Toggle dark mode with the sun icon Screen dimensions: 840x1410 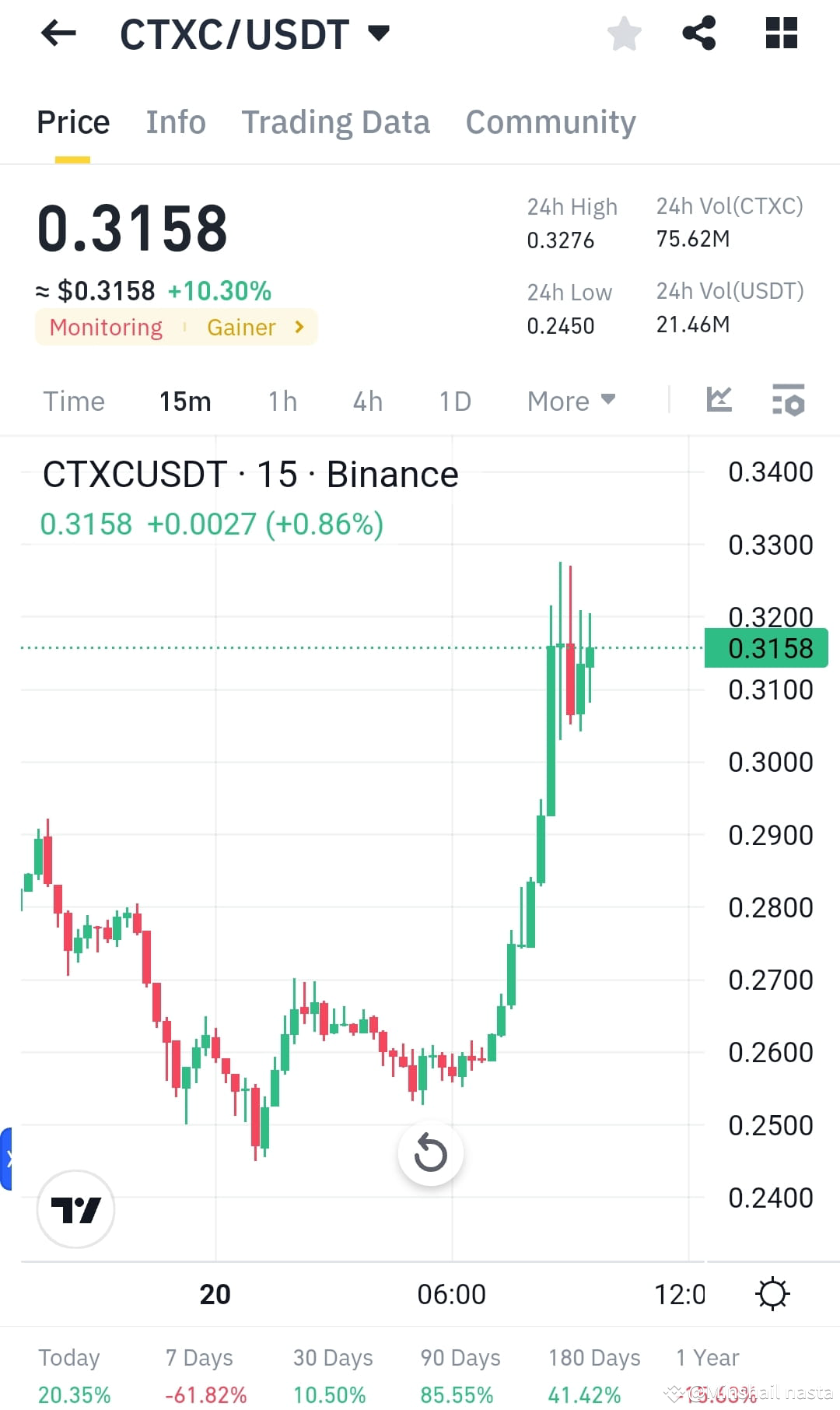(772, 1293)
